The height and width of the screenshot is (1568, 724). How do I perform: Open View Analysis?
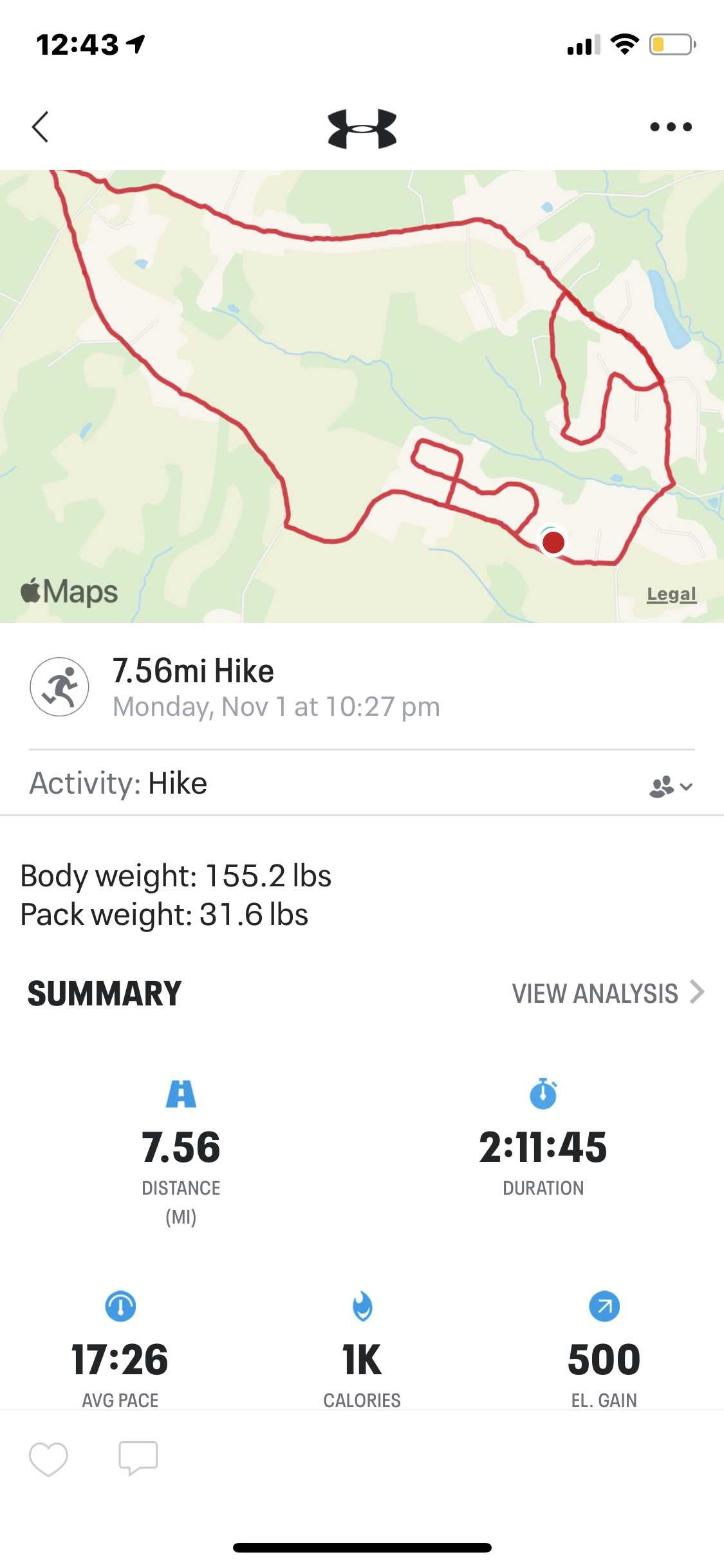click(608, 993)
